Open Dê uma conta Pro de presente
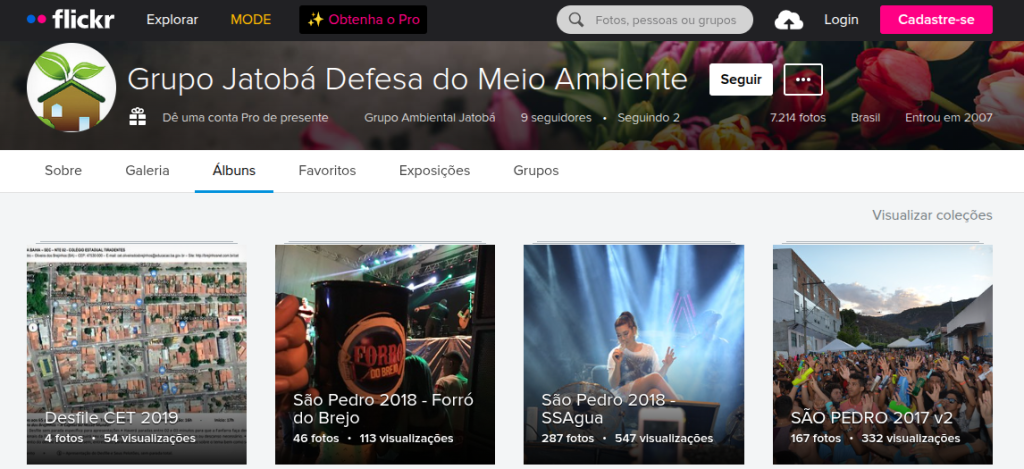Viewport: 1024px width, 469px height. (245, 118)
